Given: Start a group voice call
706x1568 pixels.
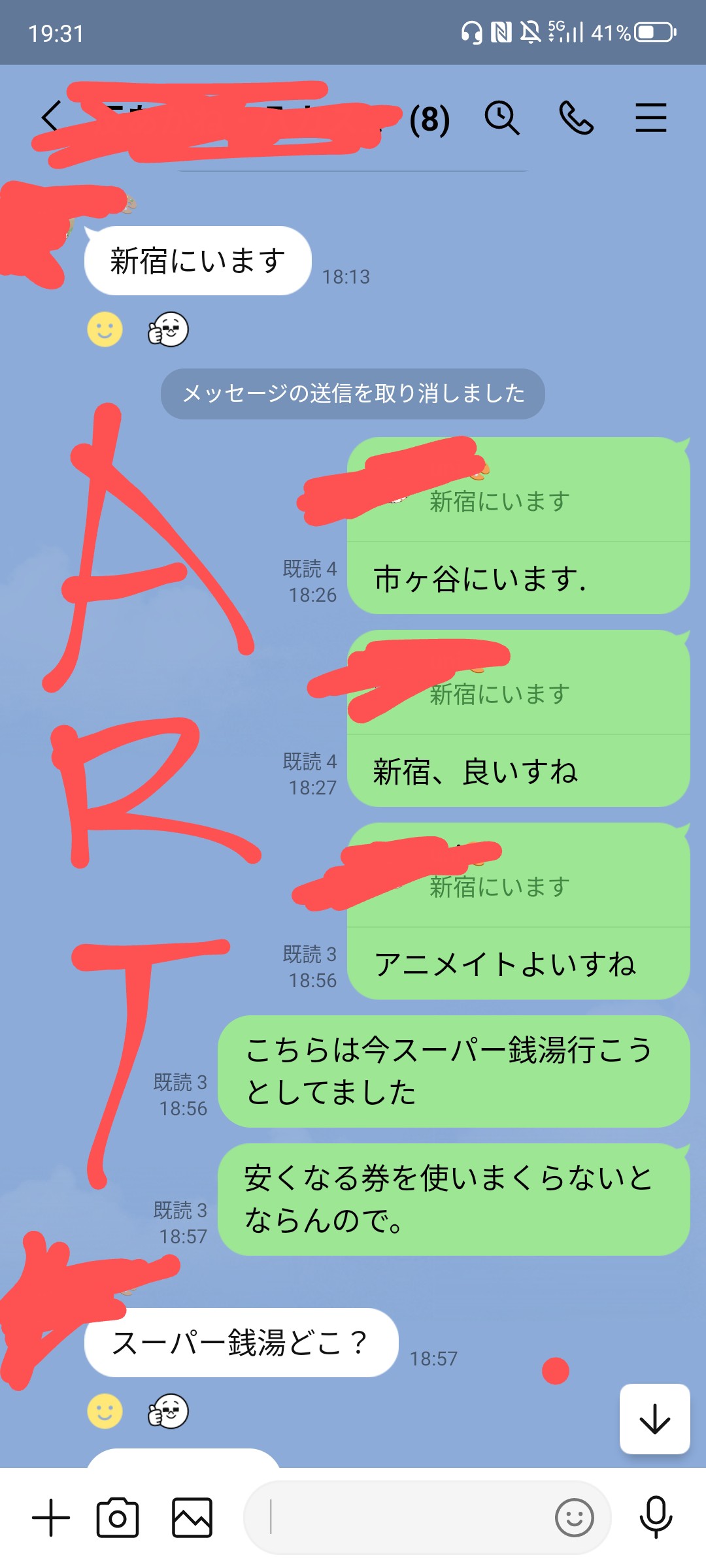Looking at the screenshot, I should pyautogui.click(x=576, y=118).
